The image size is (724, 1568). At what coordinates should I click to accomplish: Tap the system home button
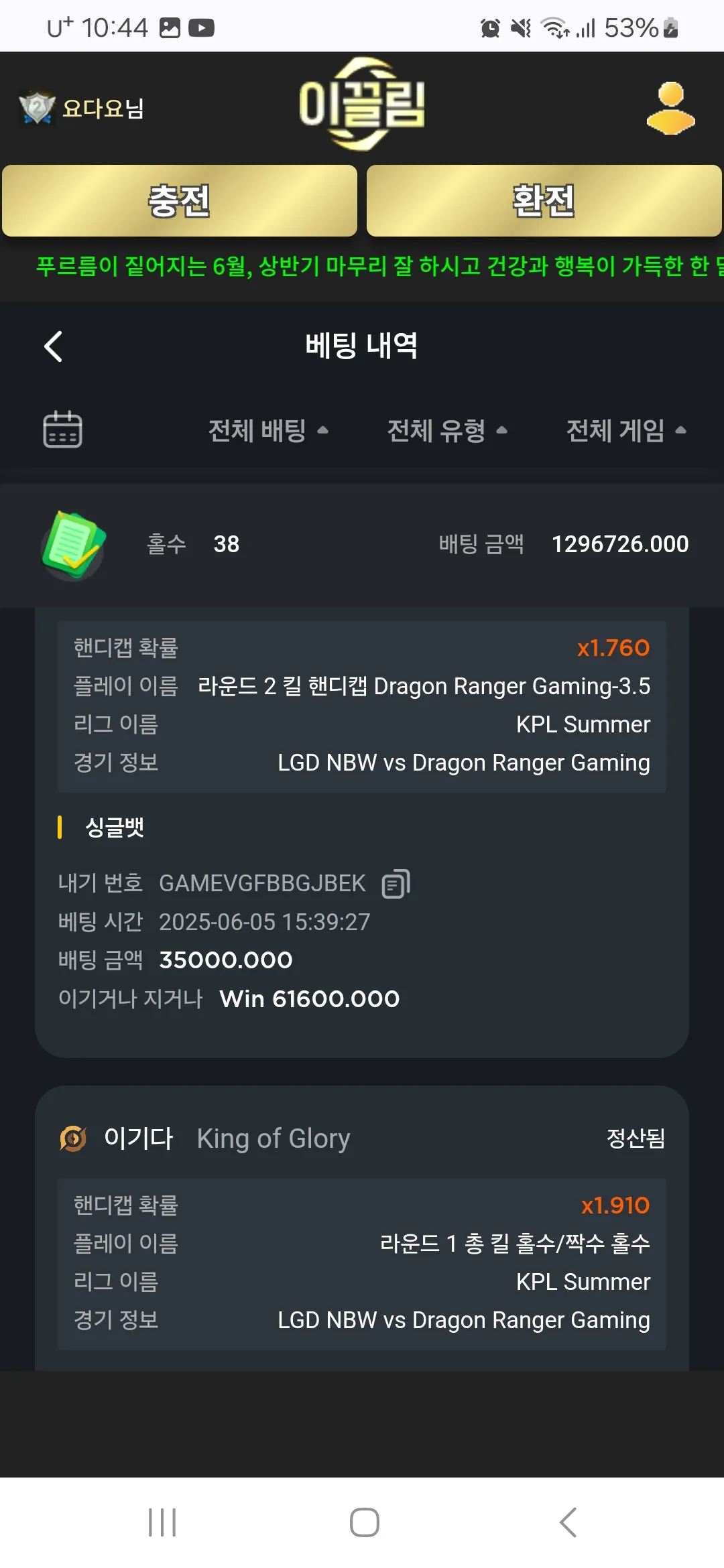(364, 1522)
